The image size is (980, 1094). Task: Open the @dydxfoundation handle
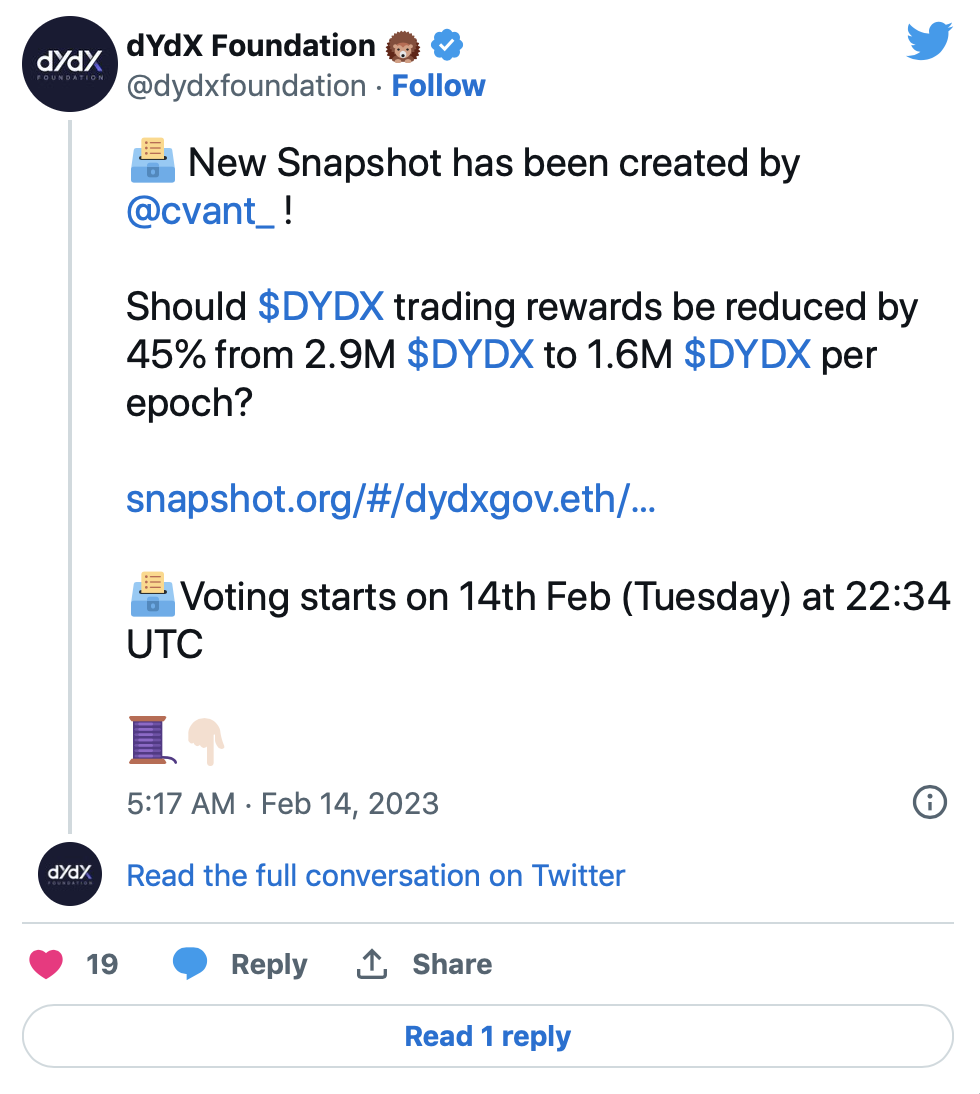tap(246, 86)
